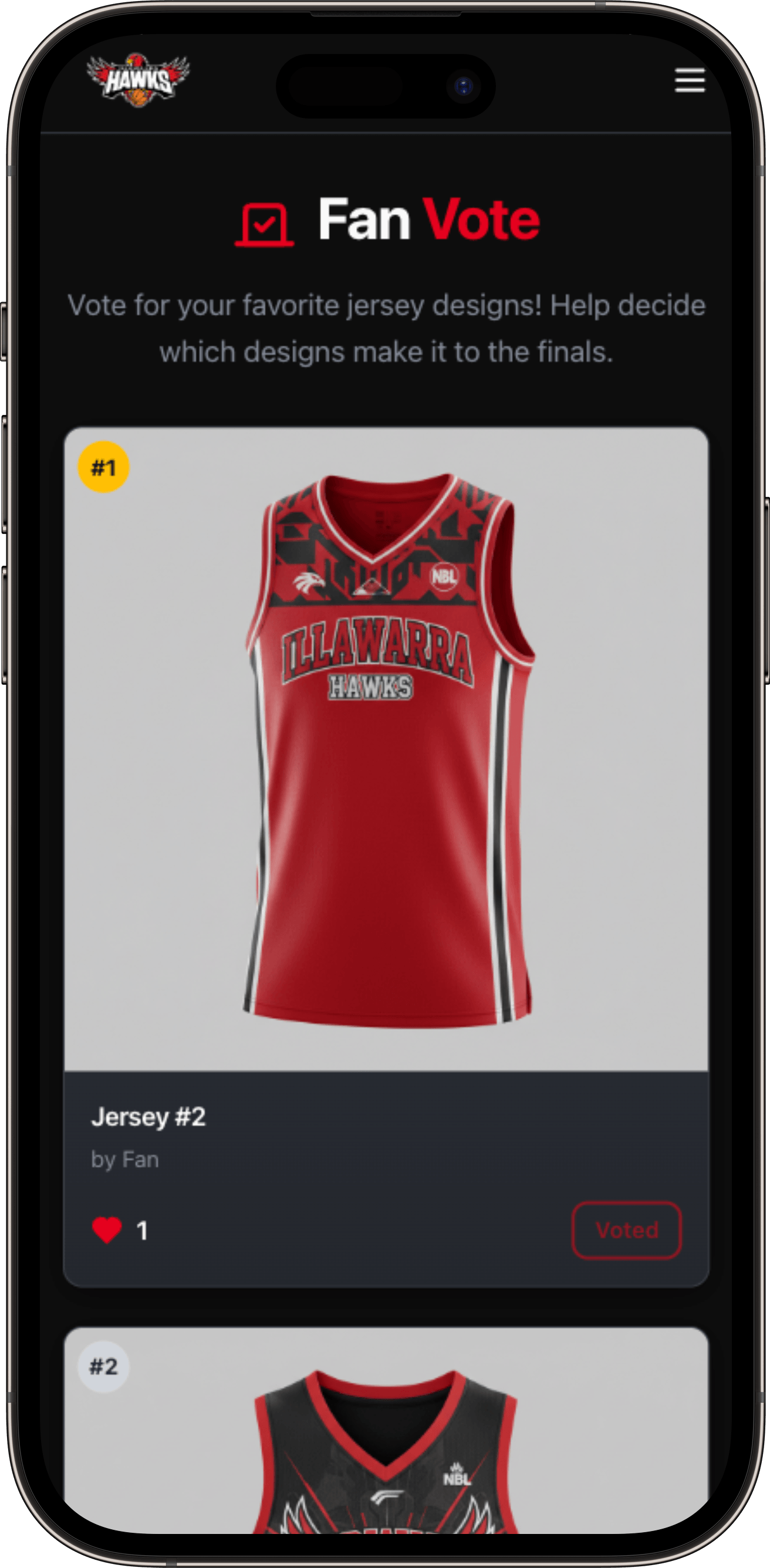770x1568 pixels.
Task: Open the #1 ranked red jersey image
Action: (x=386, y=749)
